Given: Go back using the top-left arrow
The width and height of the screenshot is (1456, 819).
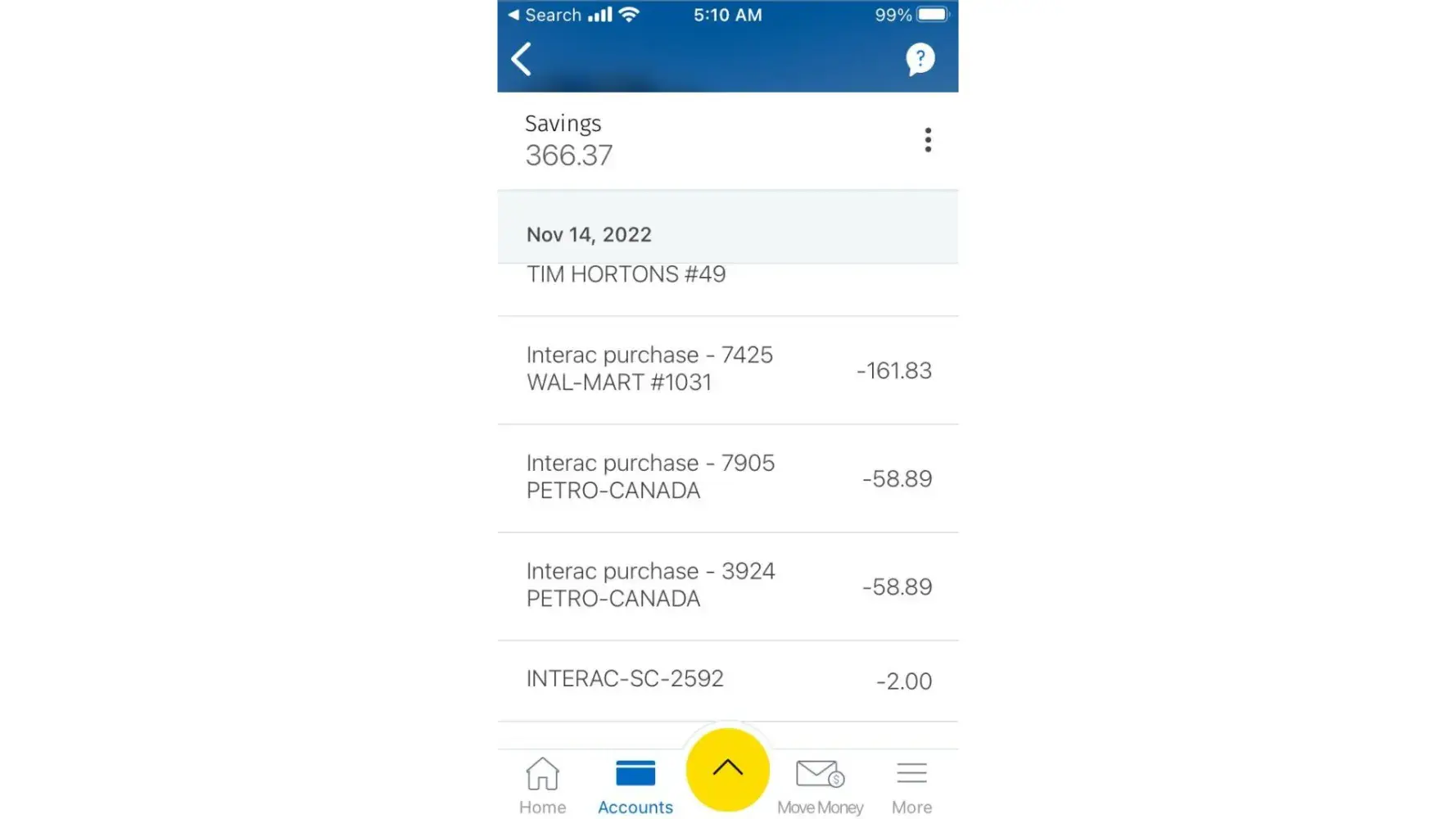Looking at the screenshot, I should 522,59.
